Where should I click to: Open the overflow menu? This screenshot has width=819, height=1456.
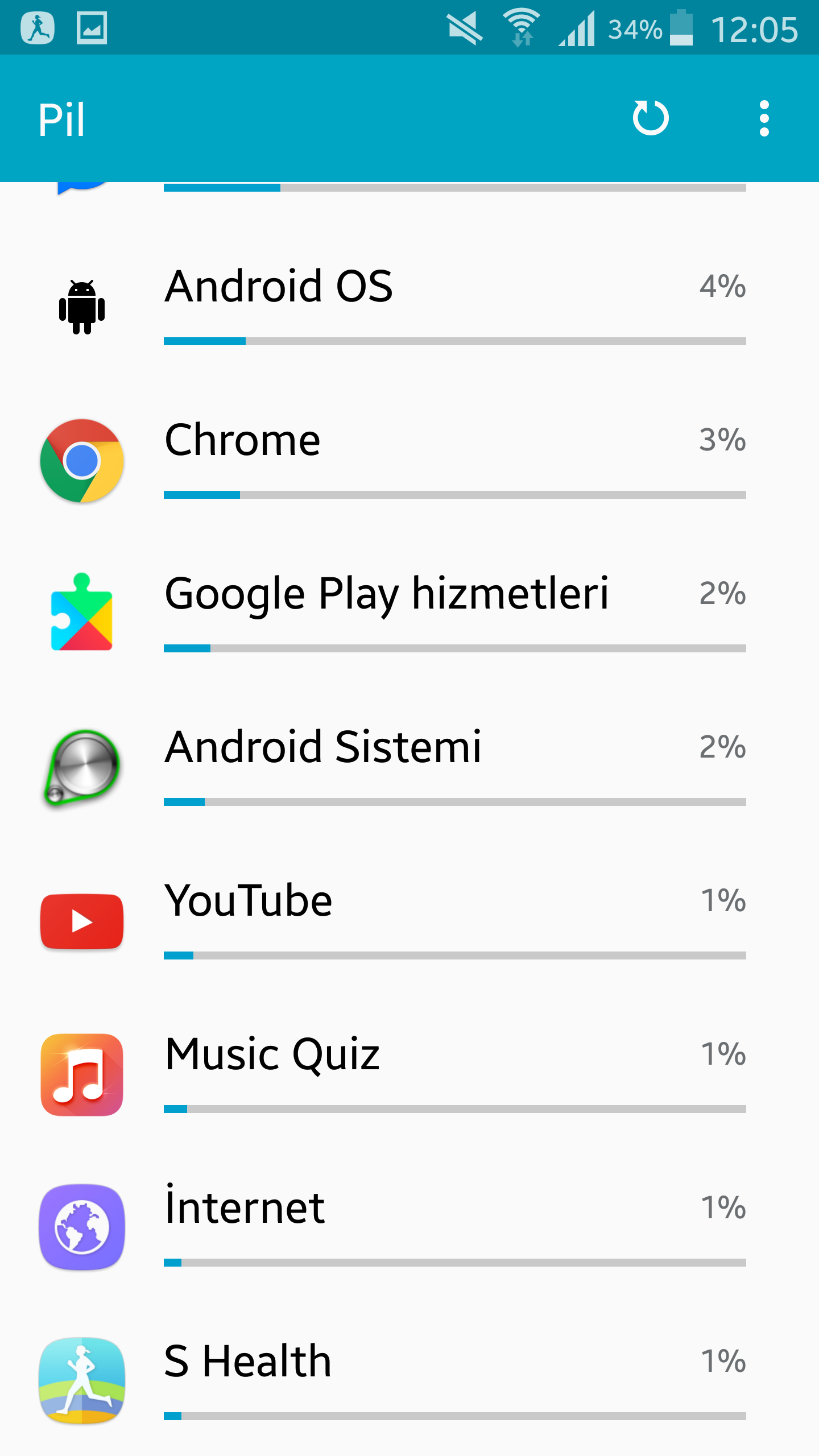764,118
